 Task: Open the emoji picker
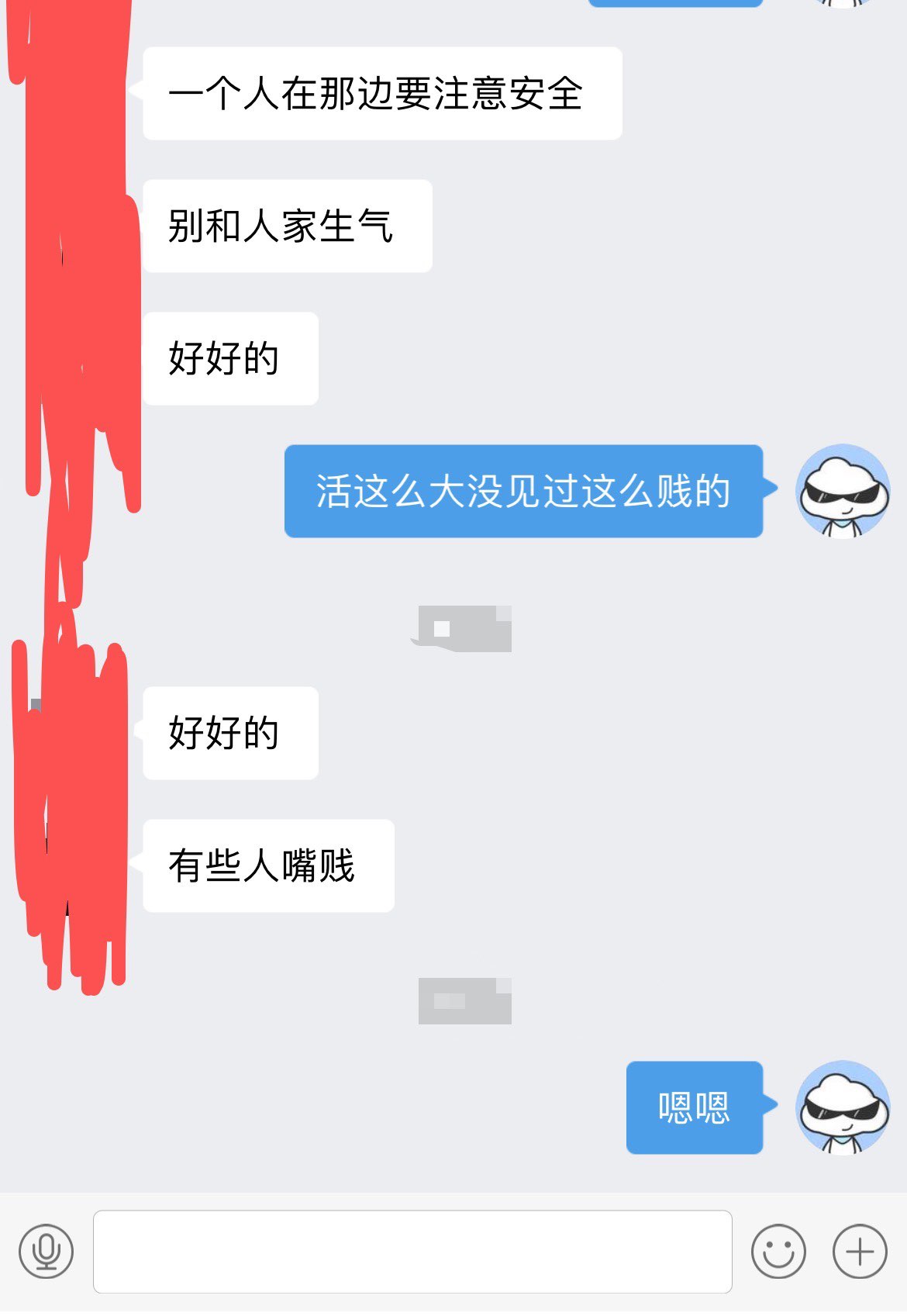pos(778,1251)
